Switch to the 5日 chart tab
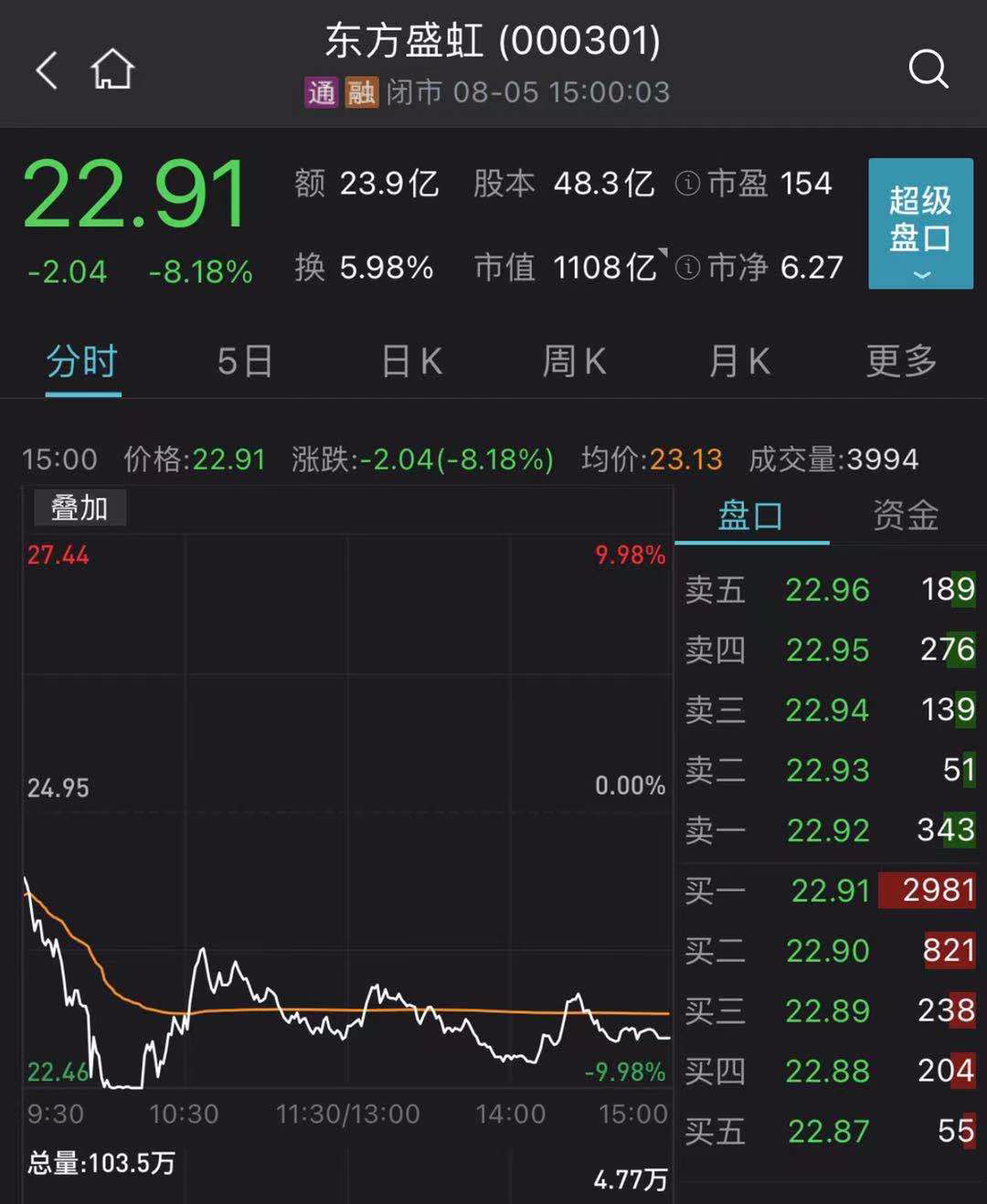 [245, 362]
